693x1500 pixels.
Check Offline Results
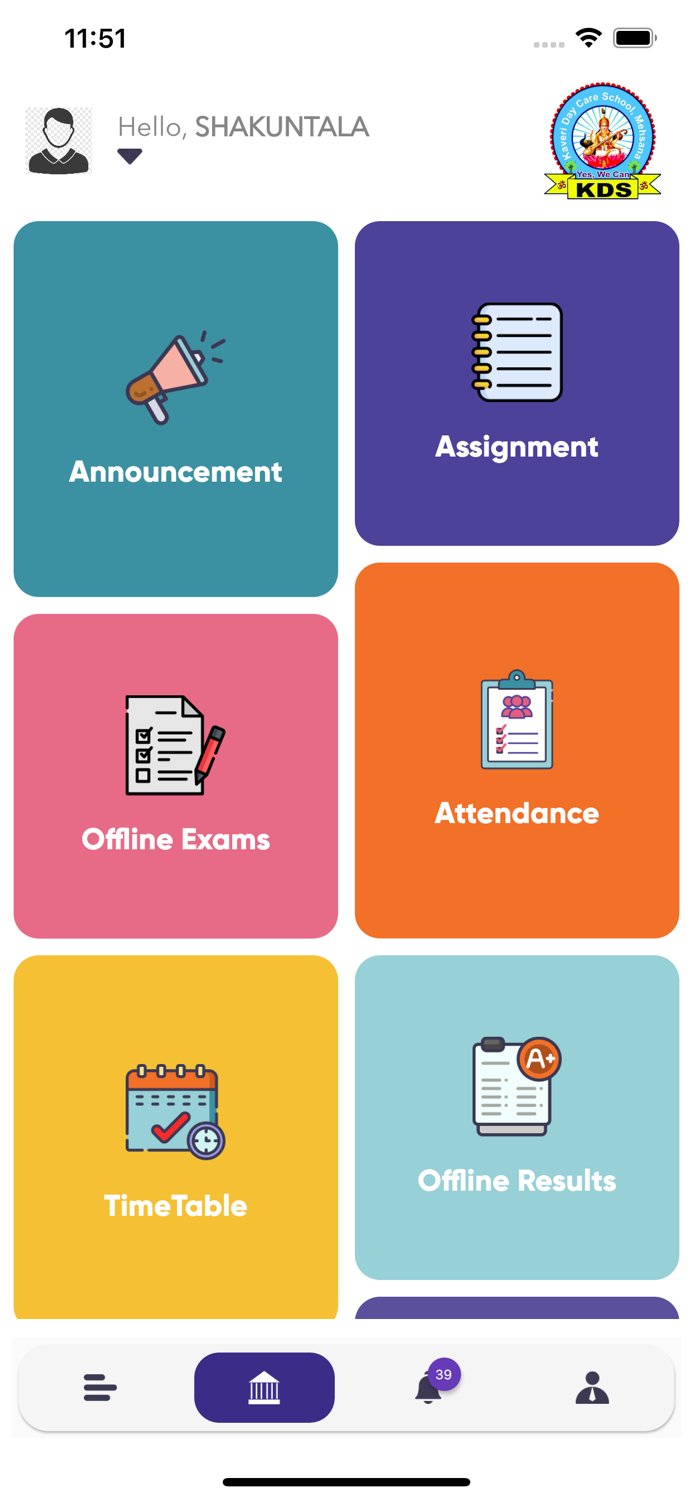coord(516,1116)
